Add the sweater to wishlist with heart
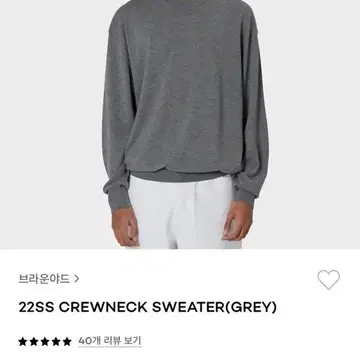Screen dimensions: 360x360 click(x=329, y=279)
